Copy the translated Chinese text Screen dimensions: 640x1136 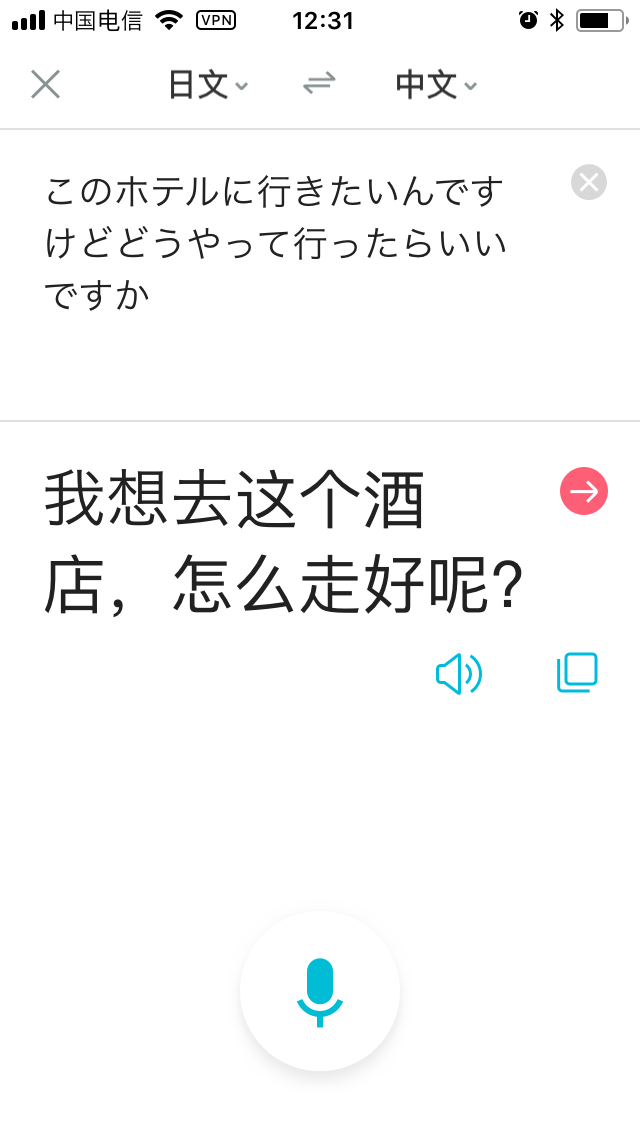pyautogui.click(x=577, y=672)
